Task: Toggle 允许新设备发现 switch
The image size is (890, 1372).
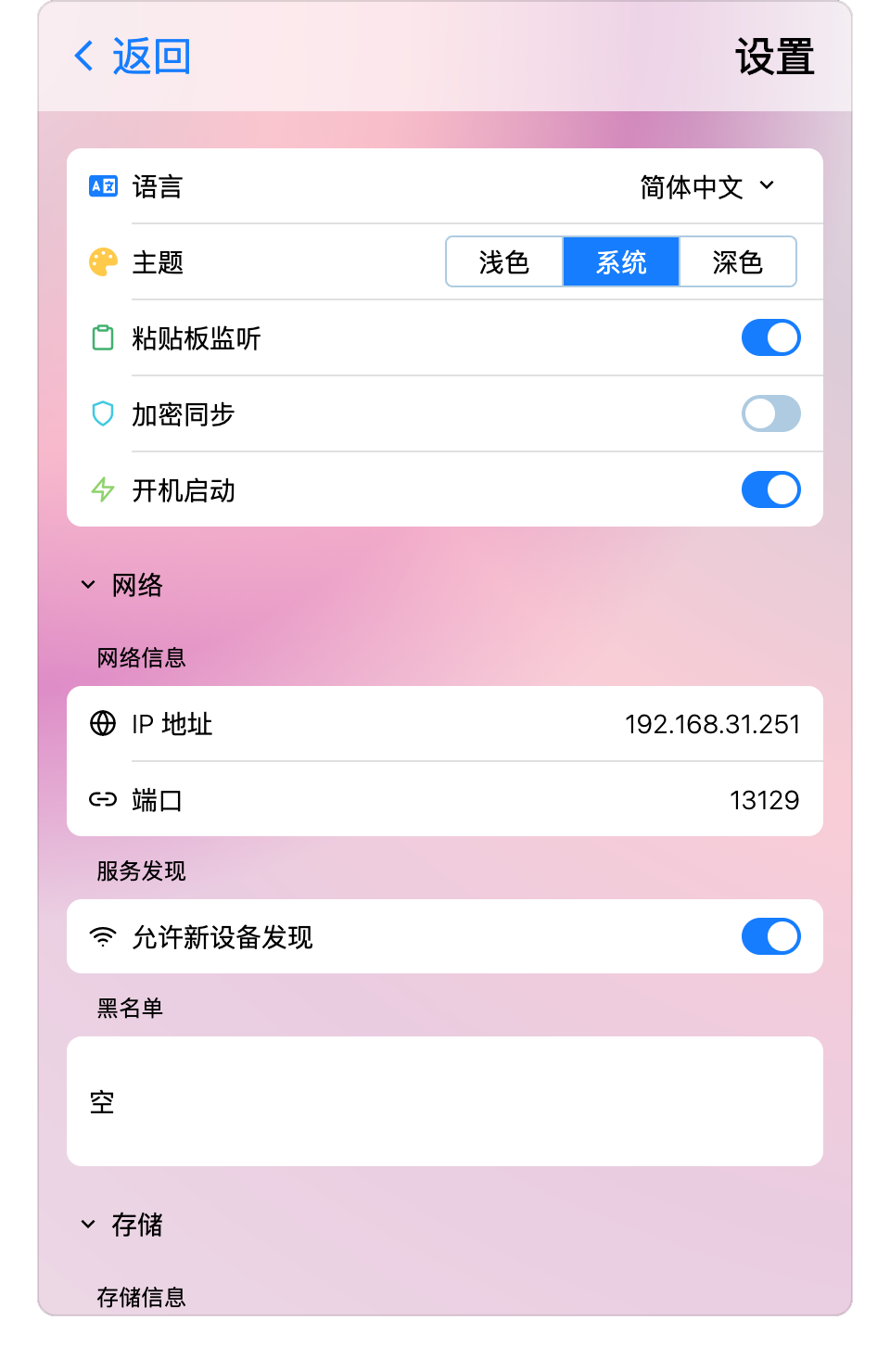Action: pos(770,937)
